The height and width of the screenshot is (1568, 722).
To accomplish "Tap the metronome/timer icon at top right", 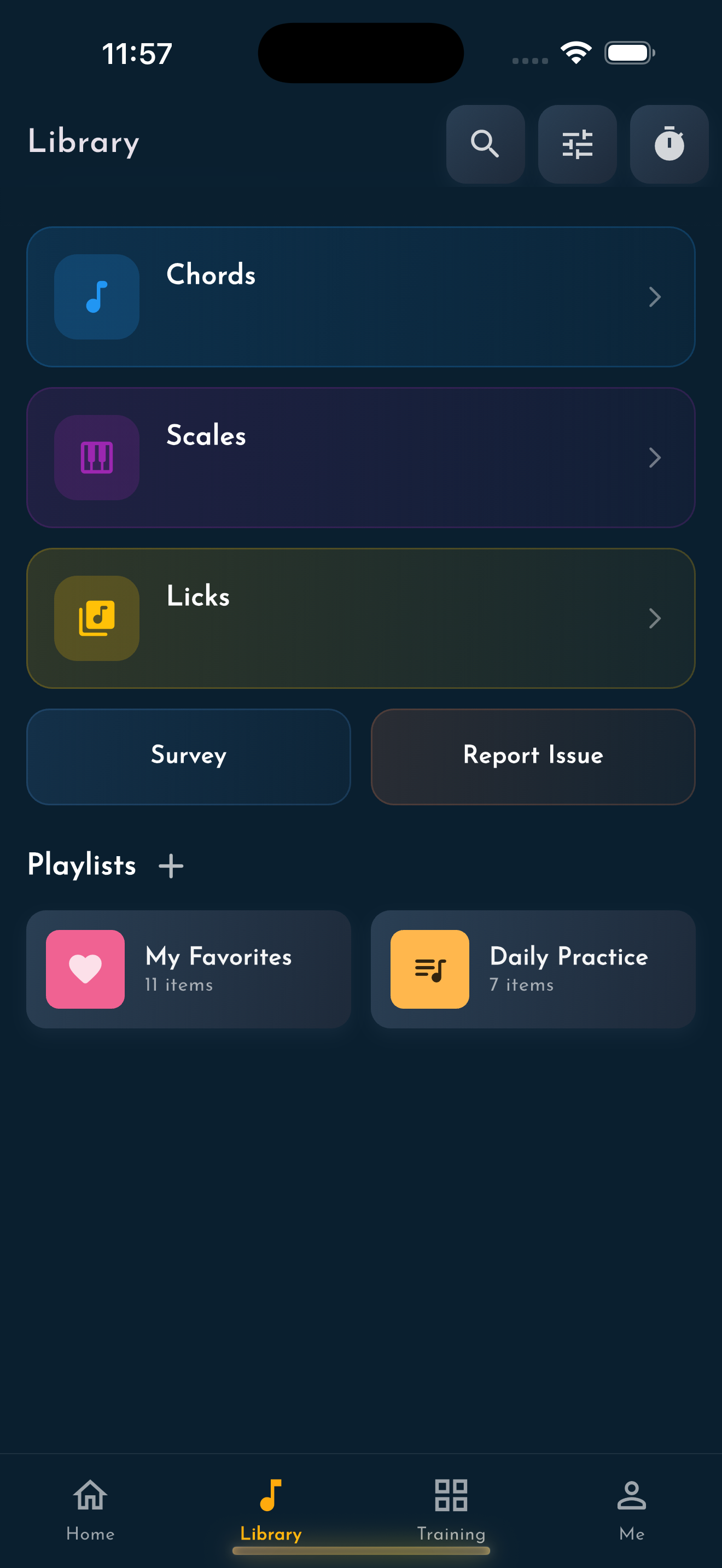I will tap(668, 144).
